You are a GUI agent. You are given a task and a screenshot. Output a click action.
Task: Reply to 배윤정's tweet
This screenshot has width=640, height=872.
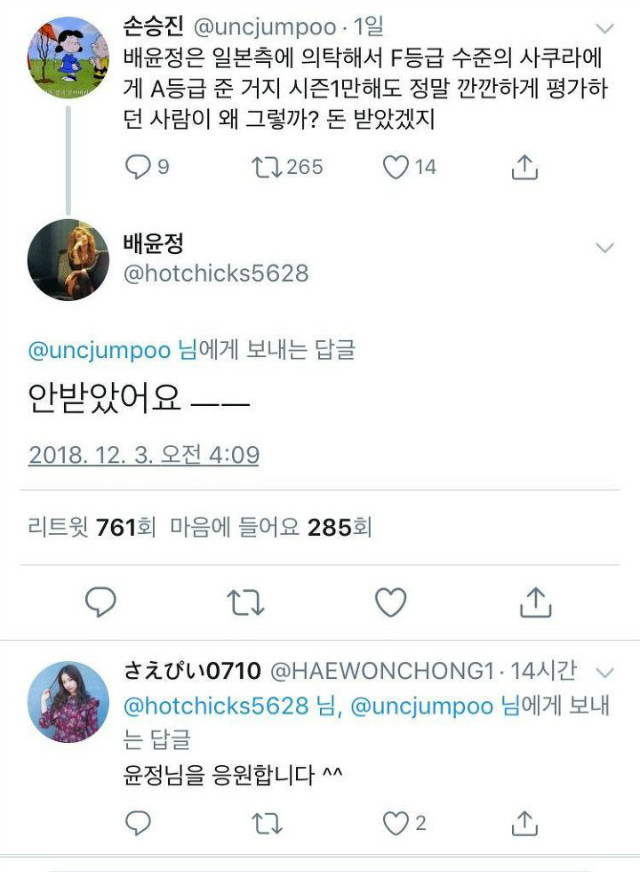[101, 602]
